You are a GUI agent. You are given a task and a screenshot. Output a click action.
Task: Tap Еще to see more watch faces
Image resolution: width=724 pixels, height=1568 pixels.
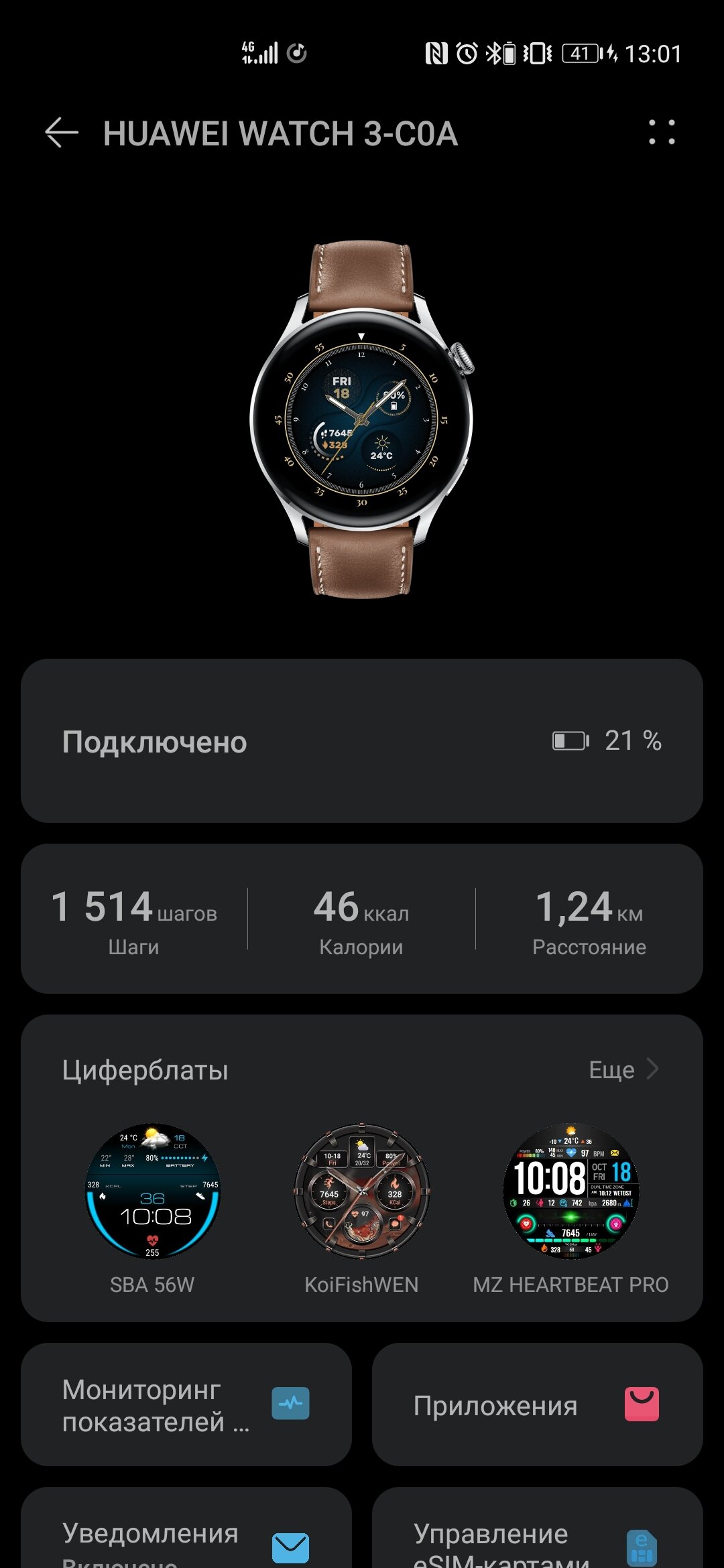pyautogui.click(x=623, y=1069)
